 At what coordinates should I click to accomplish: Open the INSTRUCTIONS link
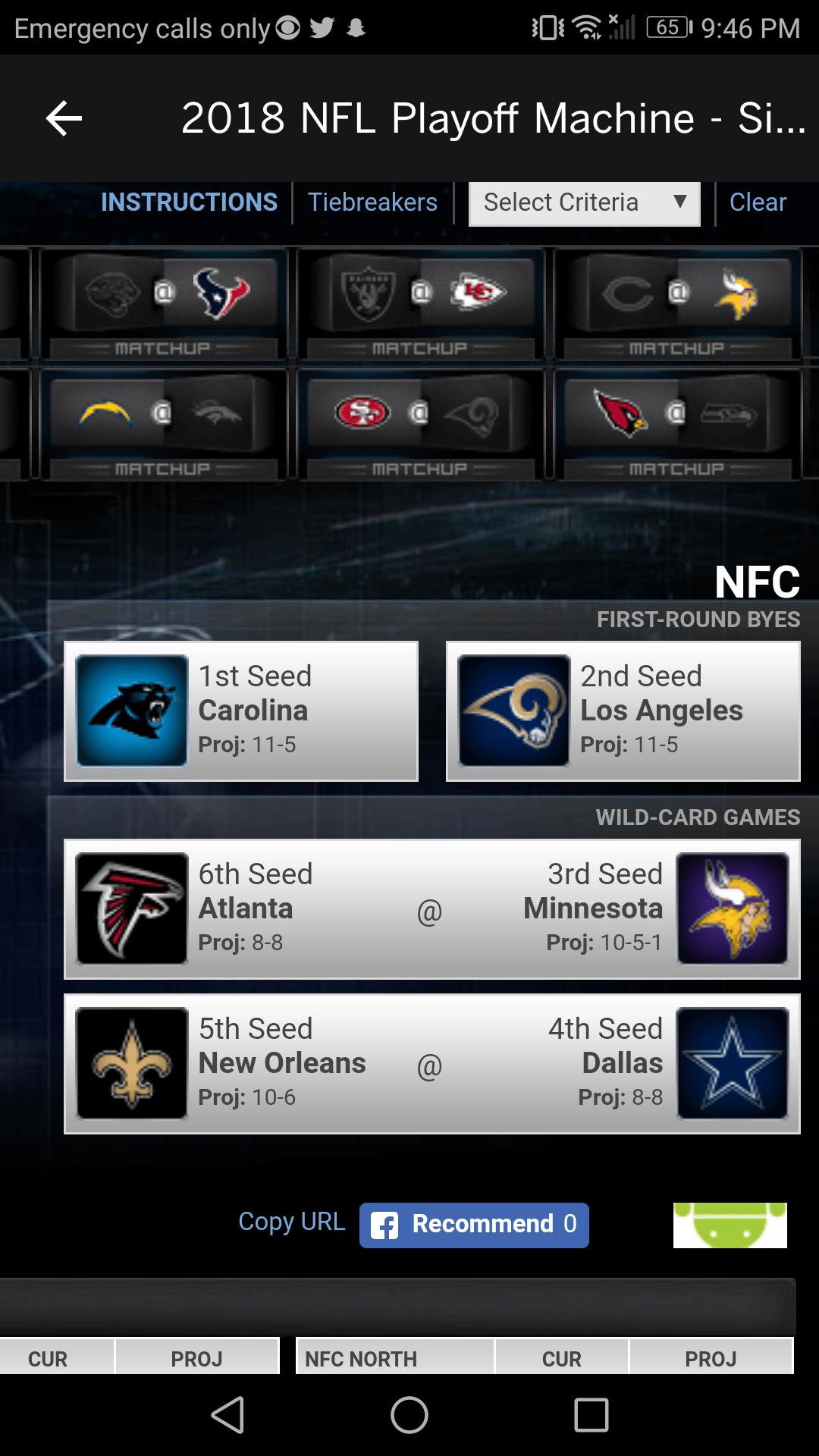(189, 202)
